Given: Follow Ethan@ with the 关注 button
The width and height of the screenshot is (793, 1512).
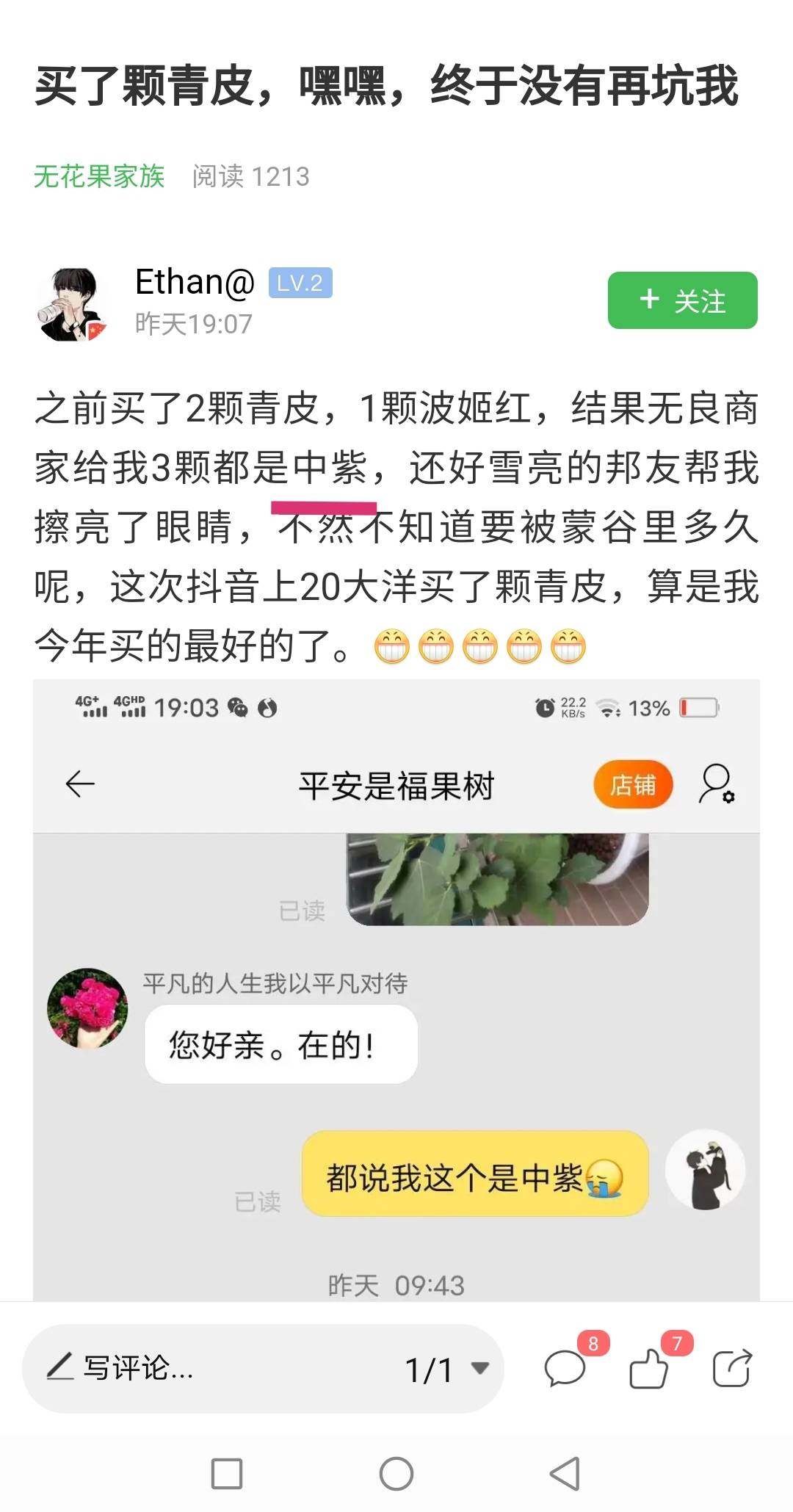Looking at the screenshot, I should (682, 300).
